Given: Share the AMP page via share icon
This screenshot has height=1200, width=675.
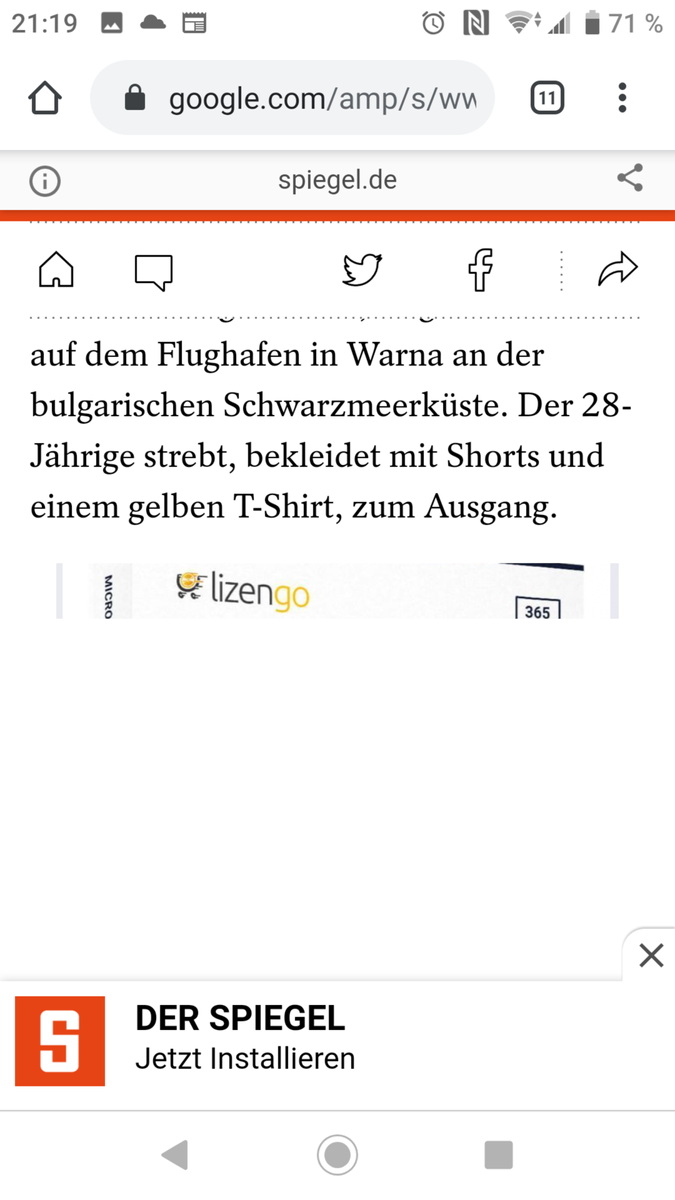Looking at the screenshot, I should pos(629,179).
